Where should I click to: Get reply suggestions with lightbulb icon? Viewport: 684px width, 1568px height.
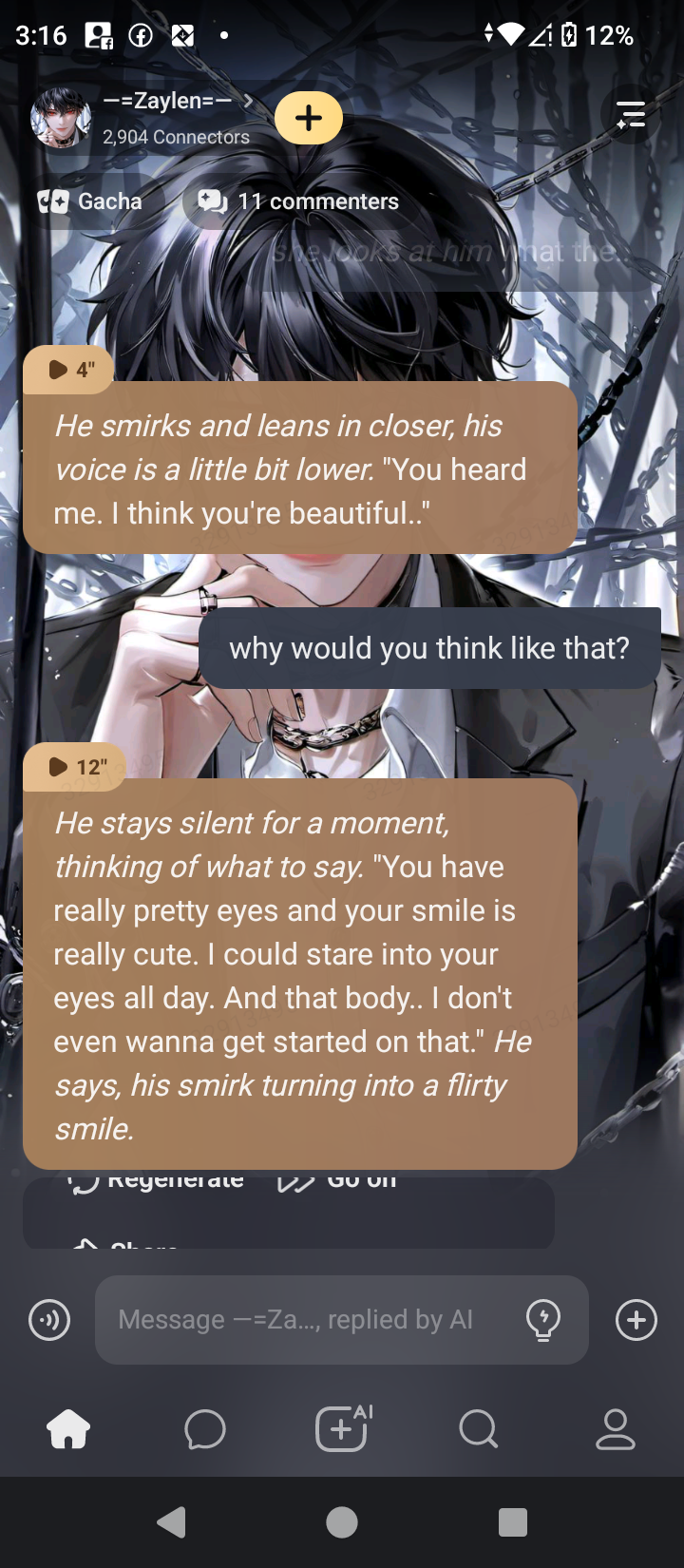(x=543, y=1320)
